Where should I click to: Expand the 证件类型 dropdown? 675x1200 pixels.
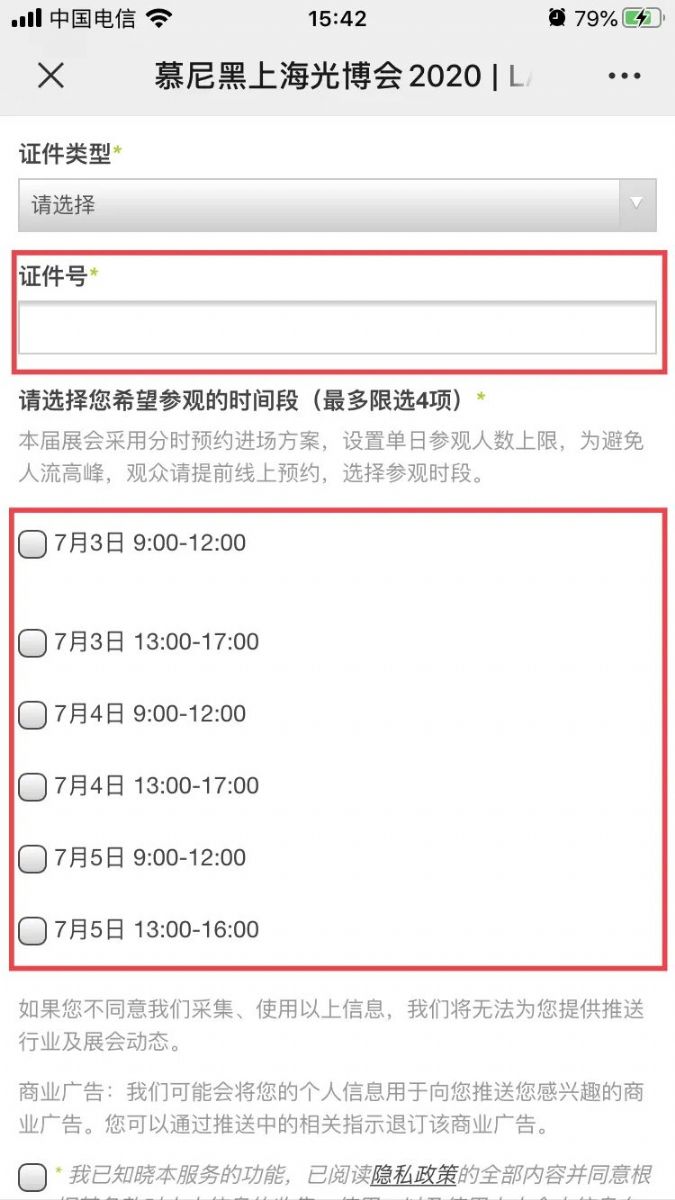point(337,205)
